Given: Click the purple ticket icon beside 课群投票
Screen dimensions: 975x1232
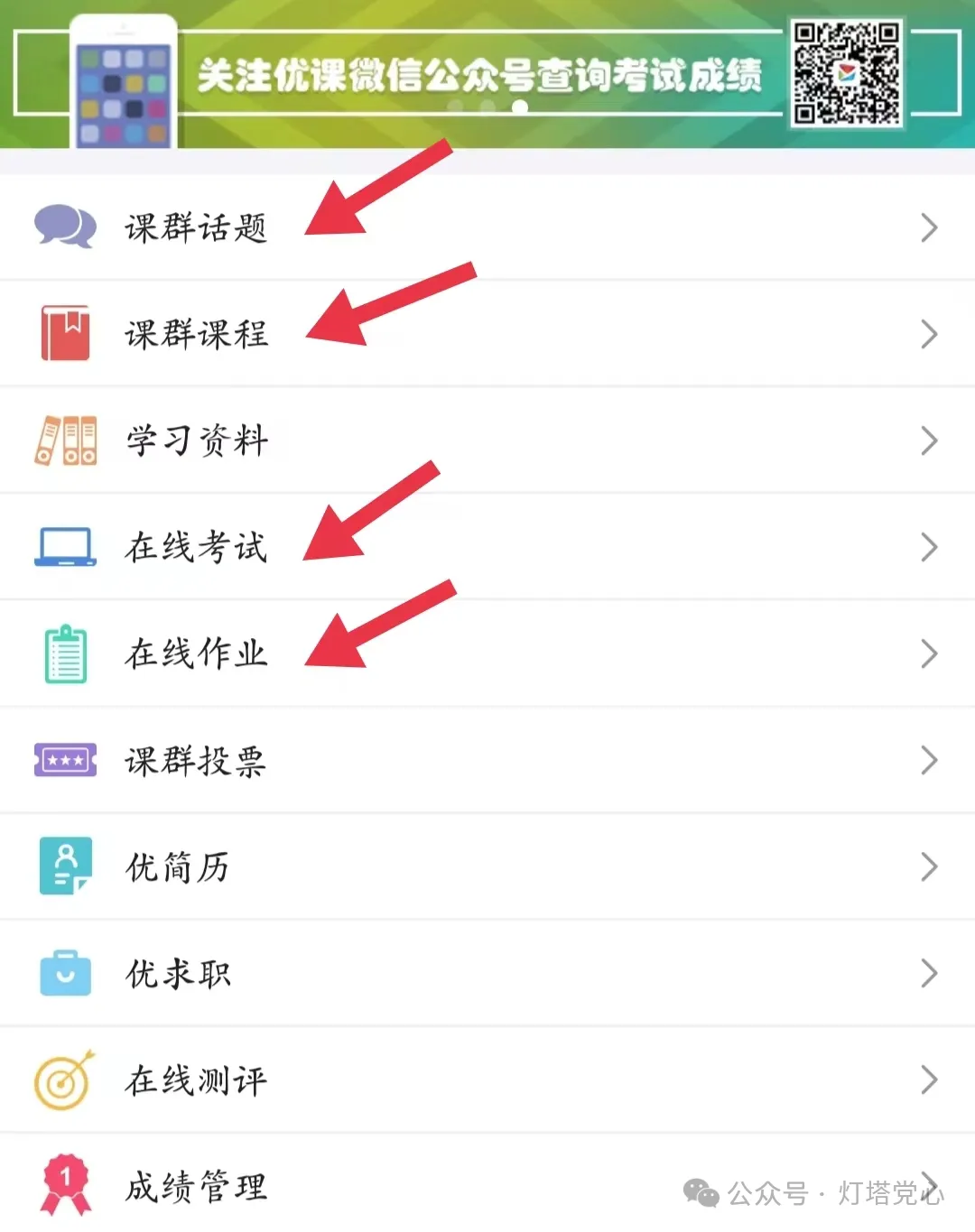Looking at the screenshot, I should [65, 760].
